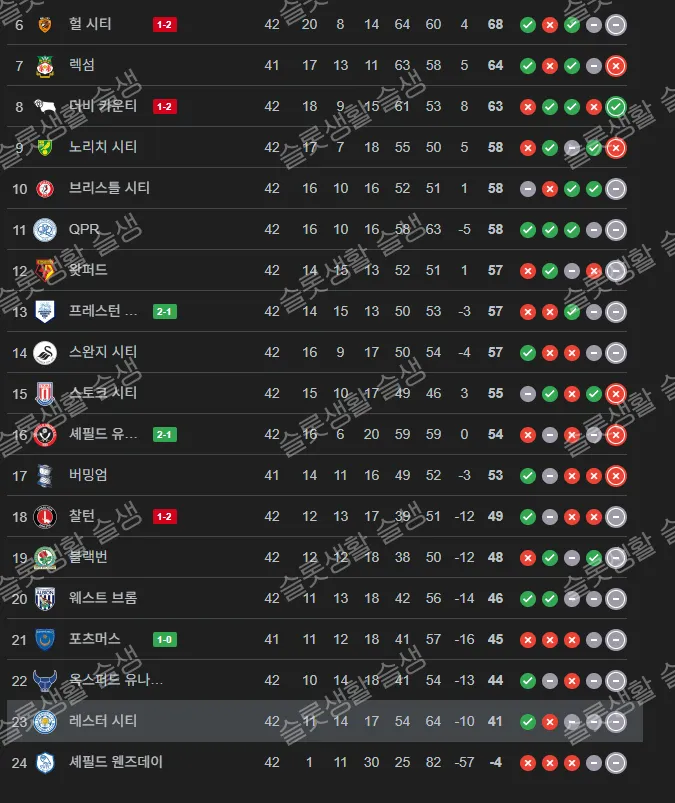Select 찰턴 in the standings
The width and height of the screenshot is (675, 803).
82,516
